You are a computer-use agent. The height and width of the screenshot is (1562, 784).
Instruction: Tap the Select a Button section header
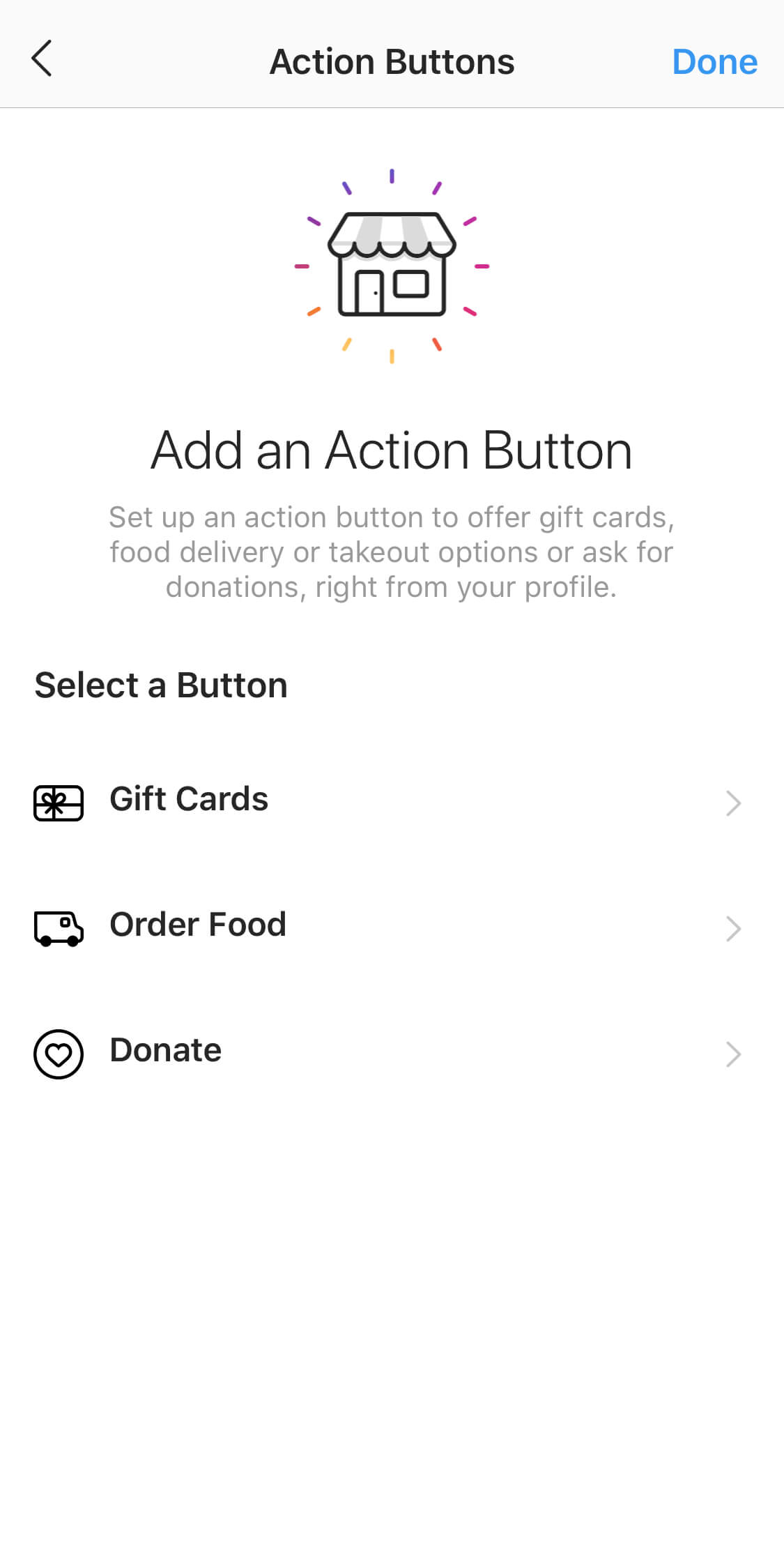160,685
